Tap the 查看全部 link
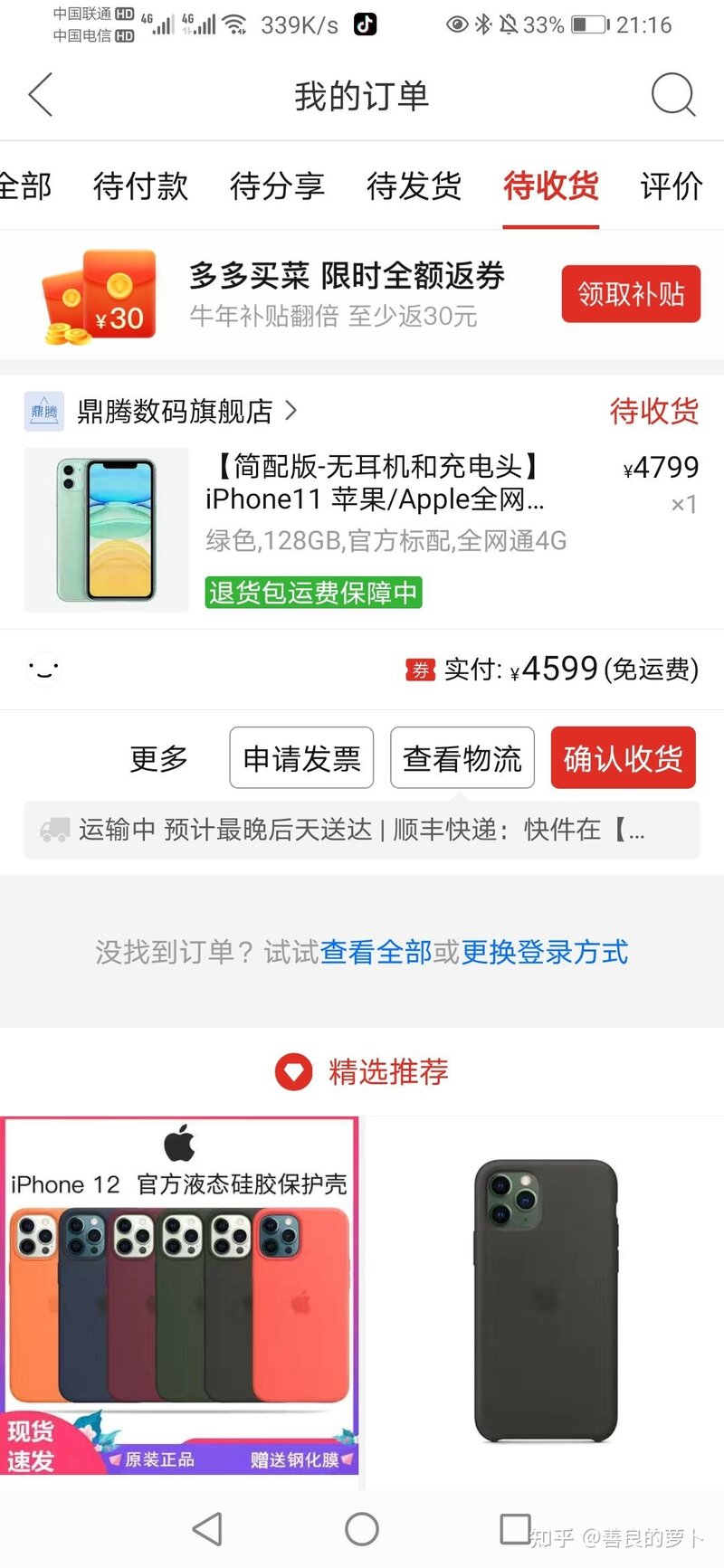This screenshot has height=1568, width=724. [x=376, y=952]
